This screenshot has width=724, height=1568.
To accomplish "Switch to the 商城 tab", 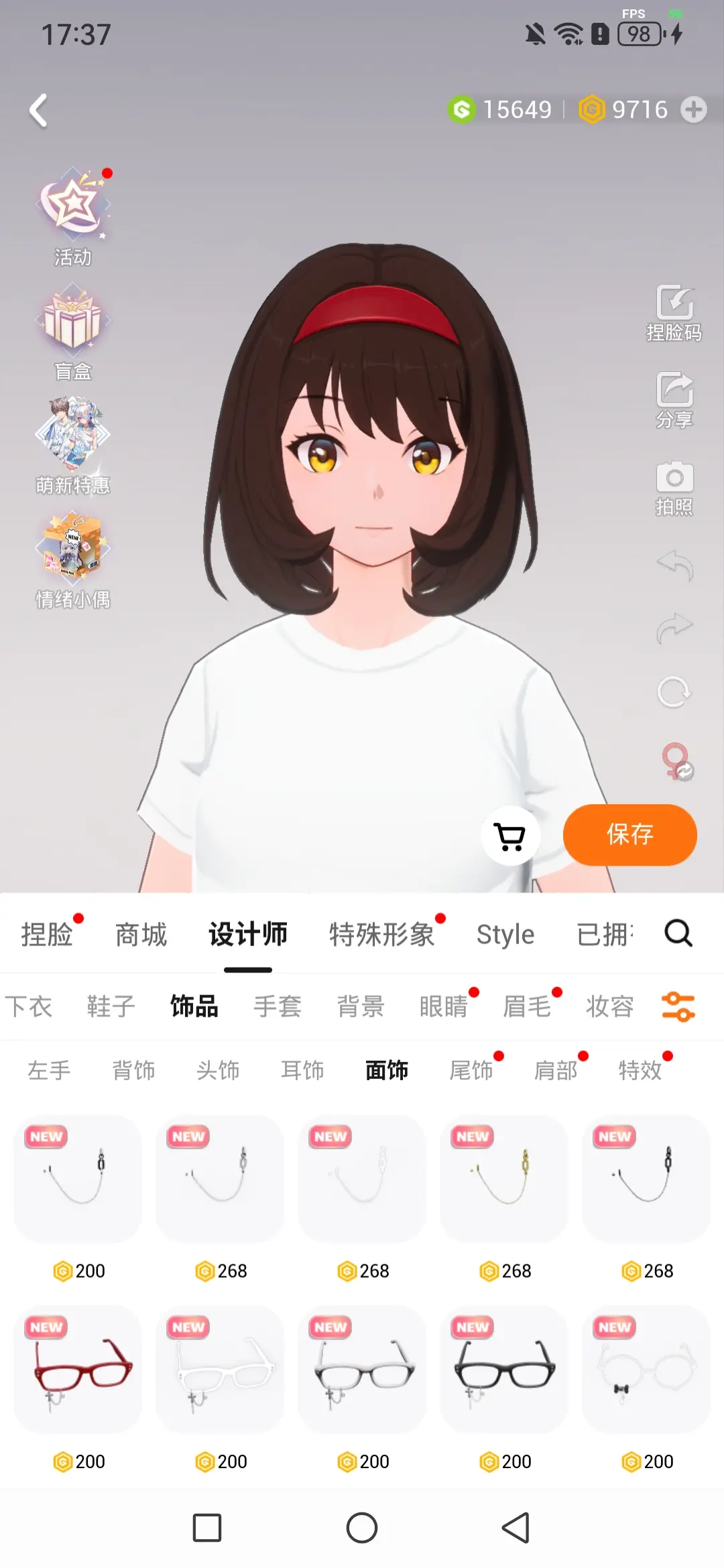I will [141, 934].
